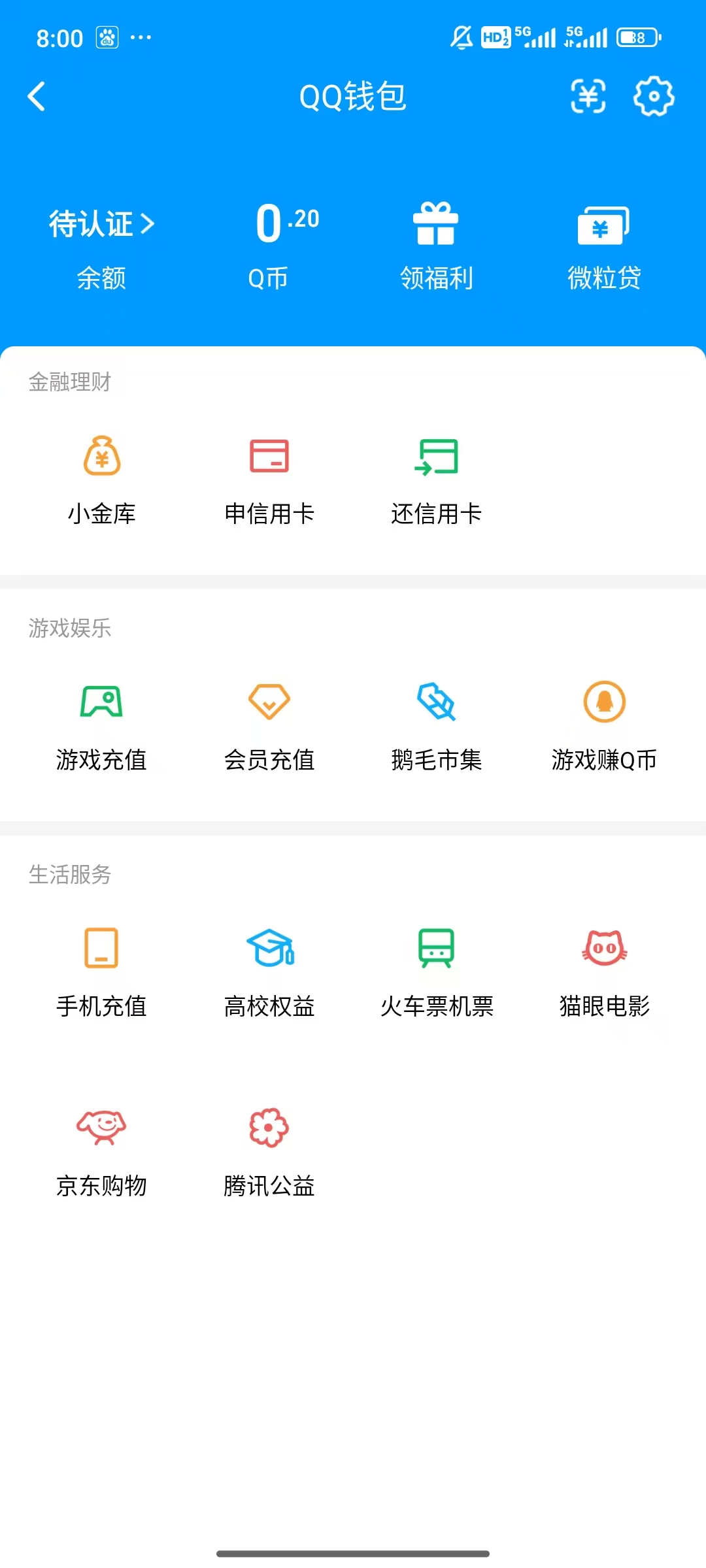Claim benefits via 领福利
Image resolution: width=706 pixels, height=1568 pixels.
[x=437, y=245]
